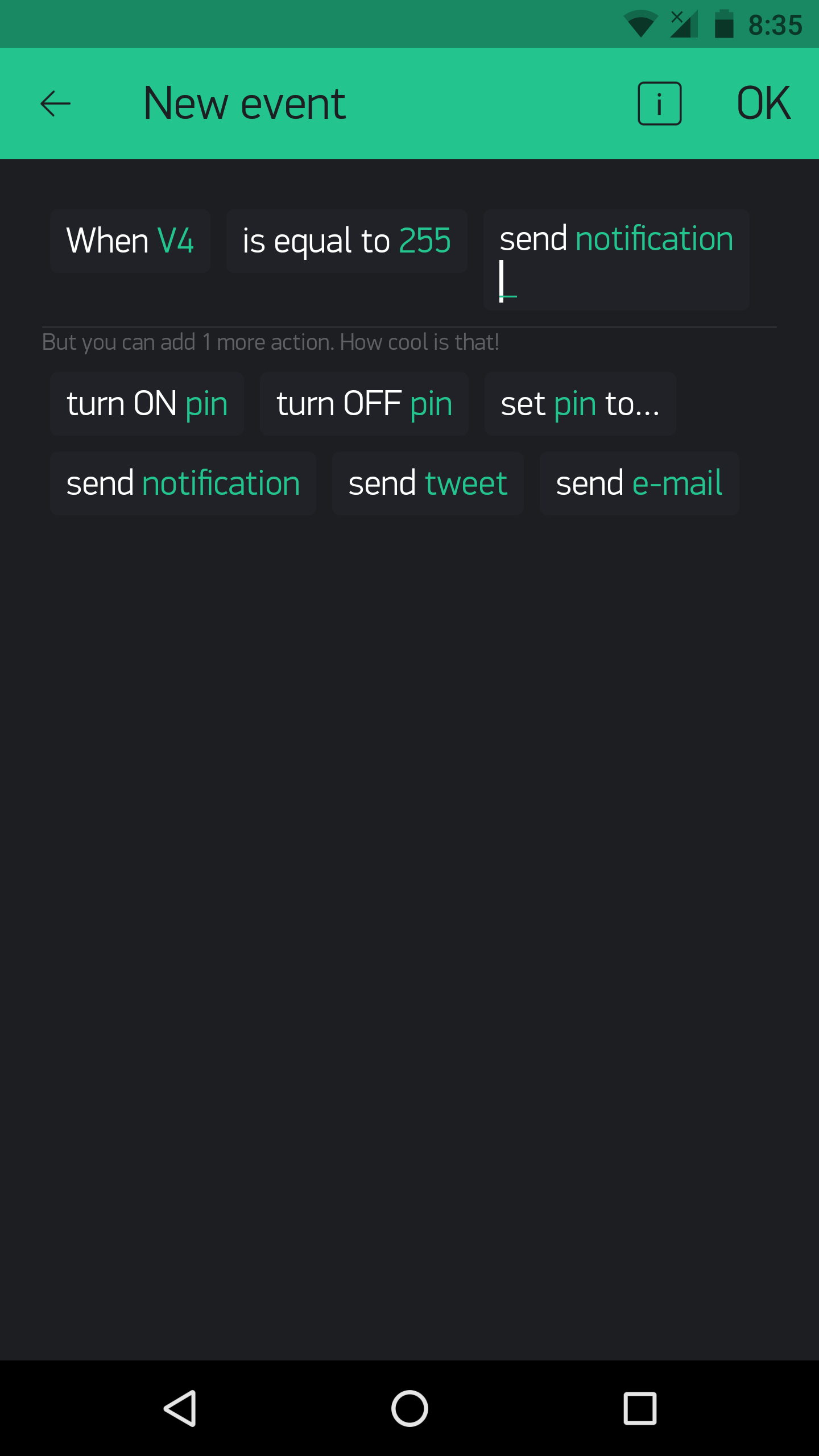Add the 'send tweet' action

(x=428, y=483)
